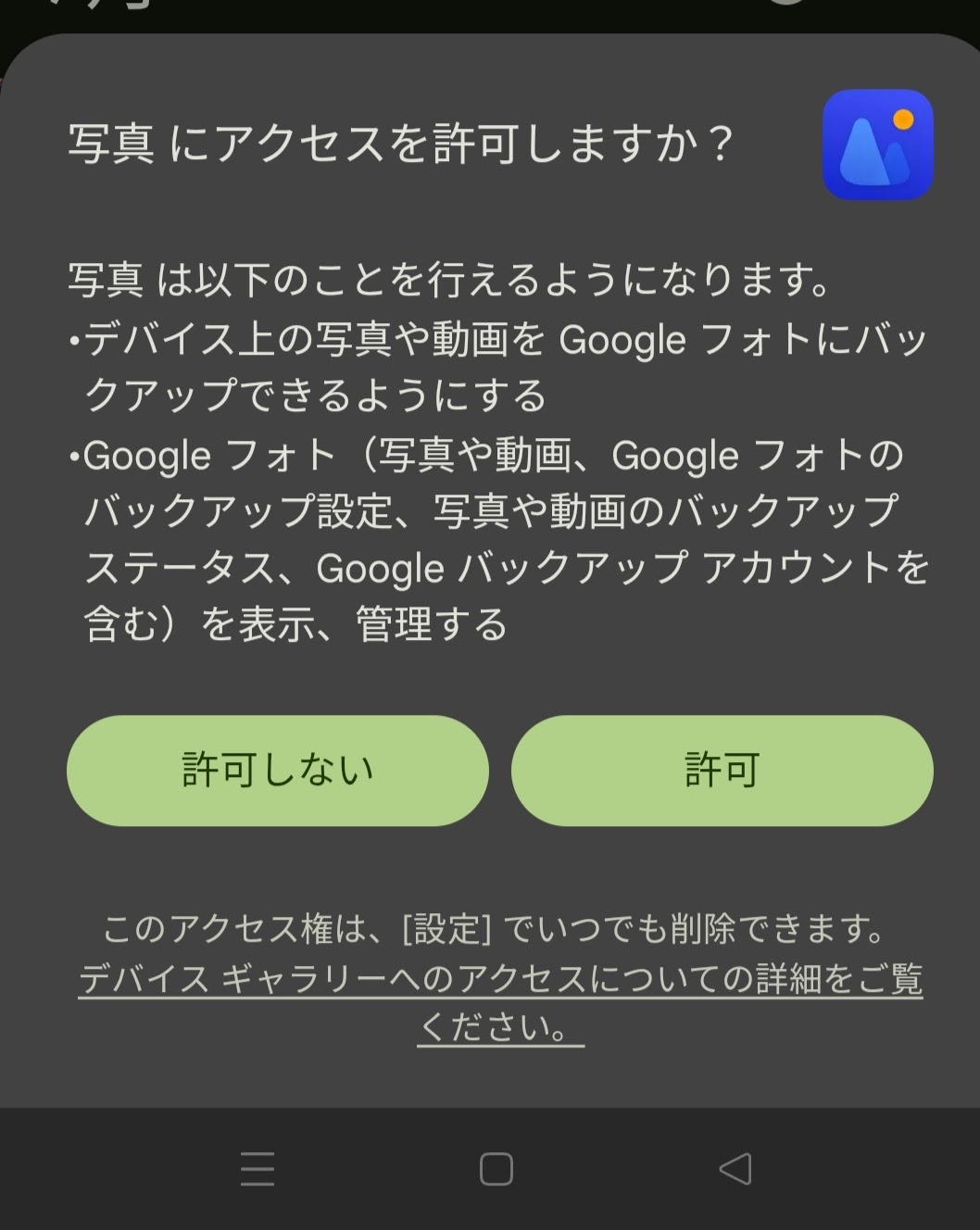Allow access with the 許可 button

point(722,770)
